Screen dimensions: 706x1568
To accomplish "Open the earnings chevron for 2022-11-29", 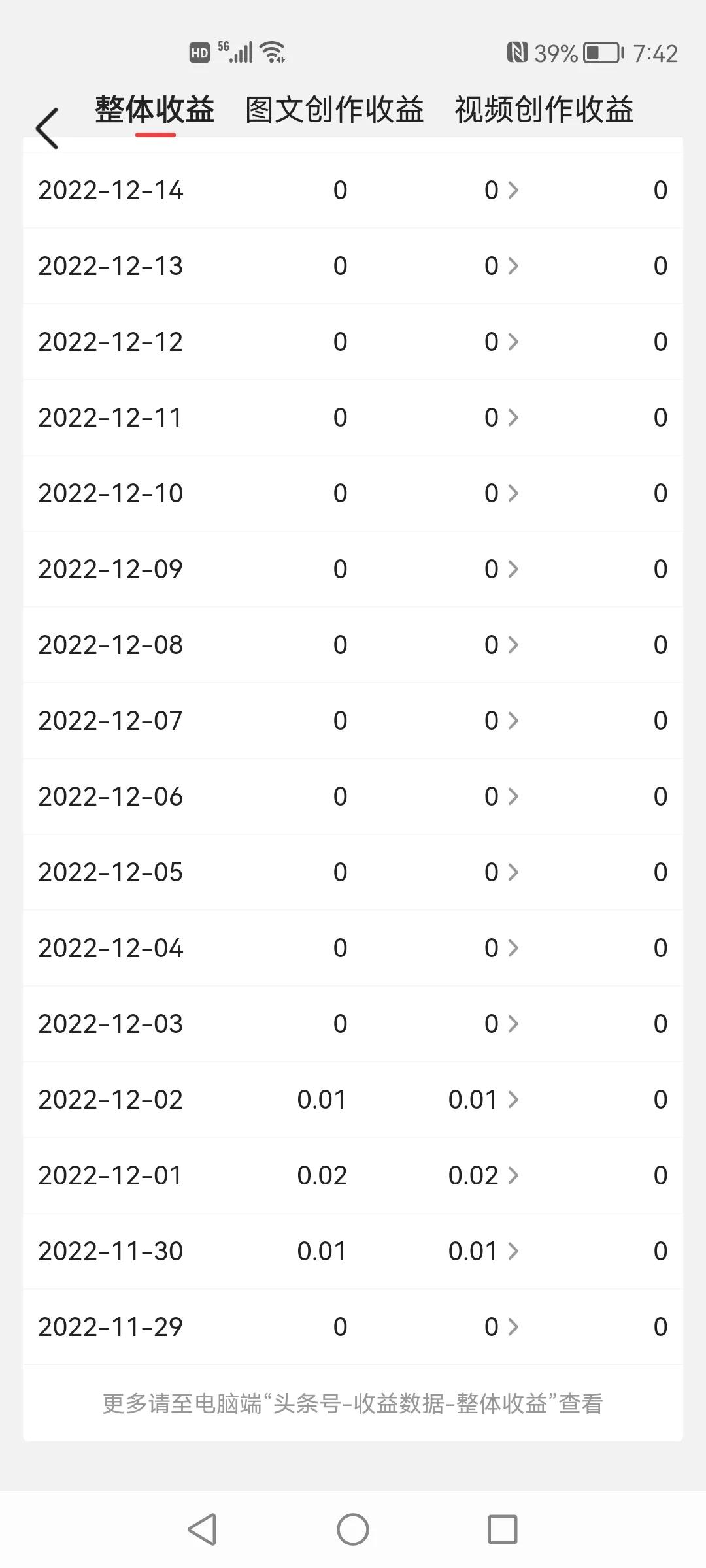I will coord(513,1327).
